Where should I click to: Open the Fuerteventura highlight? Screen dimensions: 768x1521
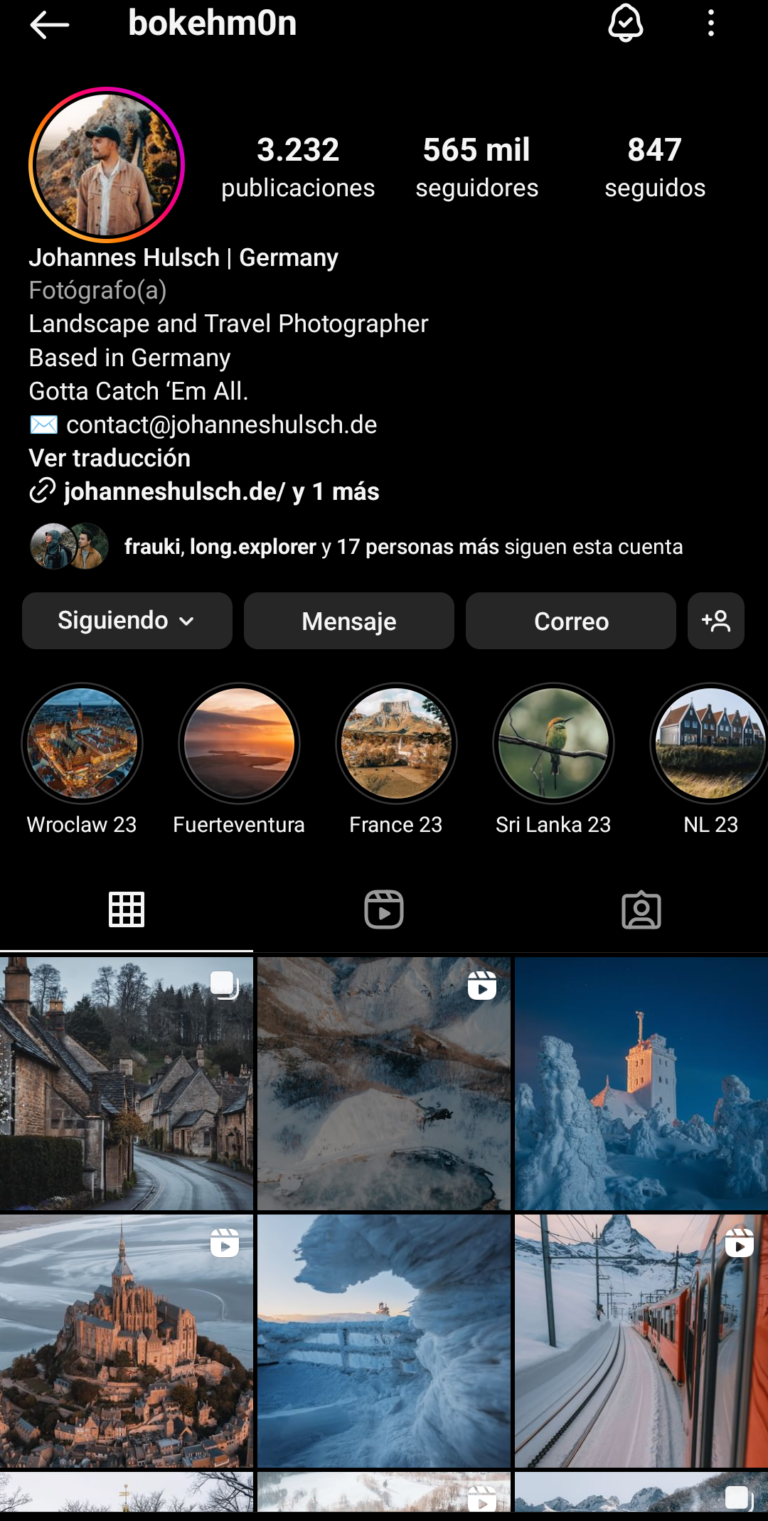coord(239,744)
